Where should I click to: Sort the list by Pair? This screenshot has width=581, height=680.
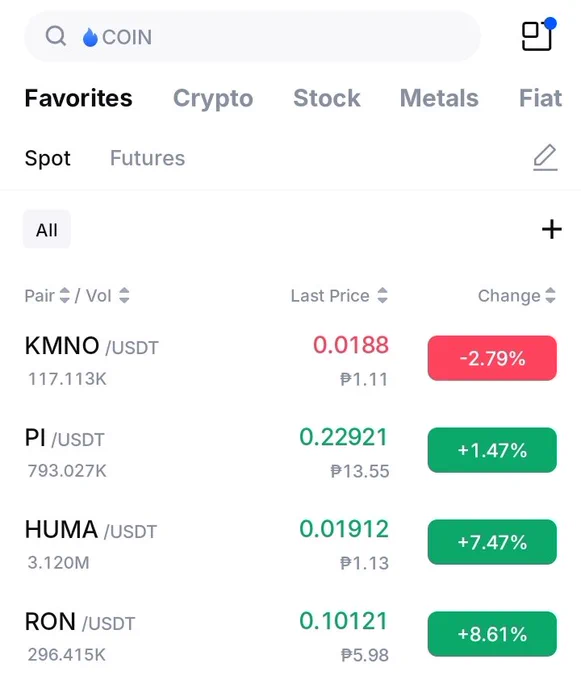coord(47,296)
